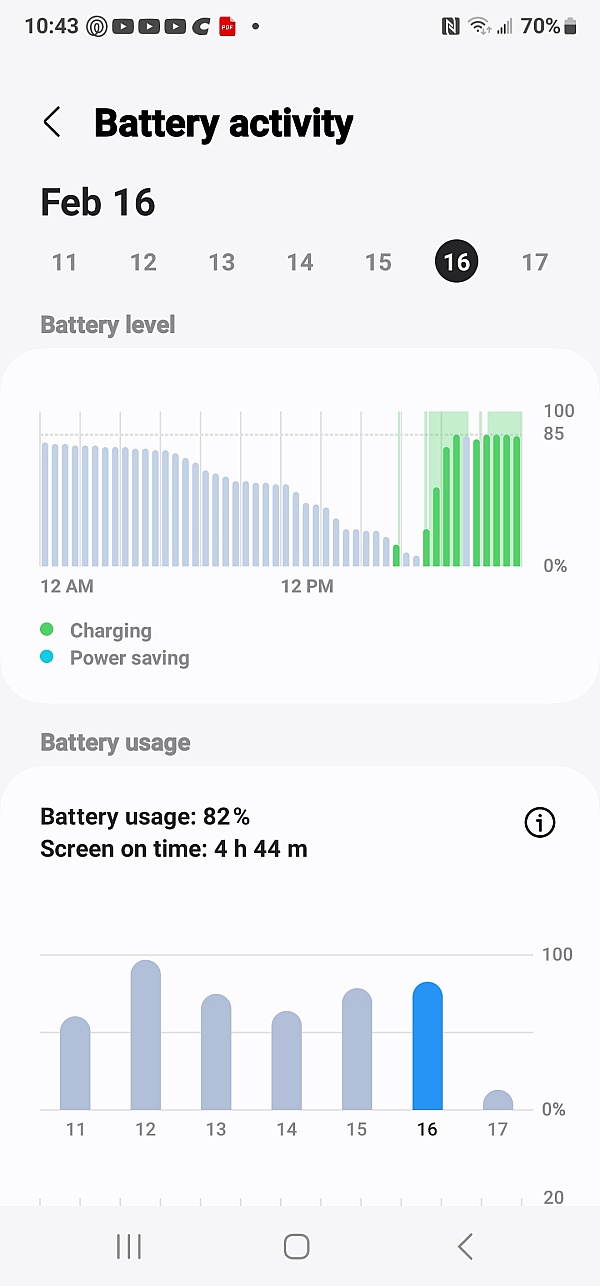Go to the home screen
Screen dimensions: 600x1286
pyautogui.click(x=296, y=1246)
